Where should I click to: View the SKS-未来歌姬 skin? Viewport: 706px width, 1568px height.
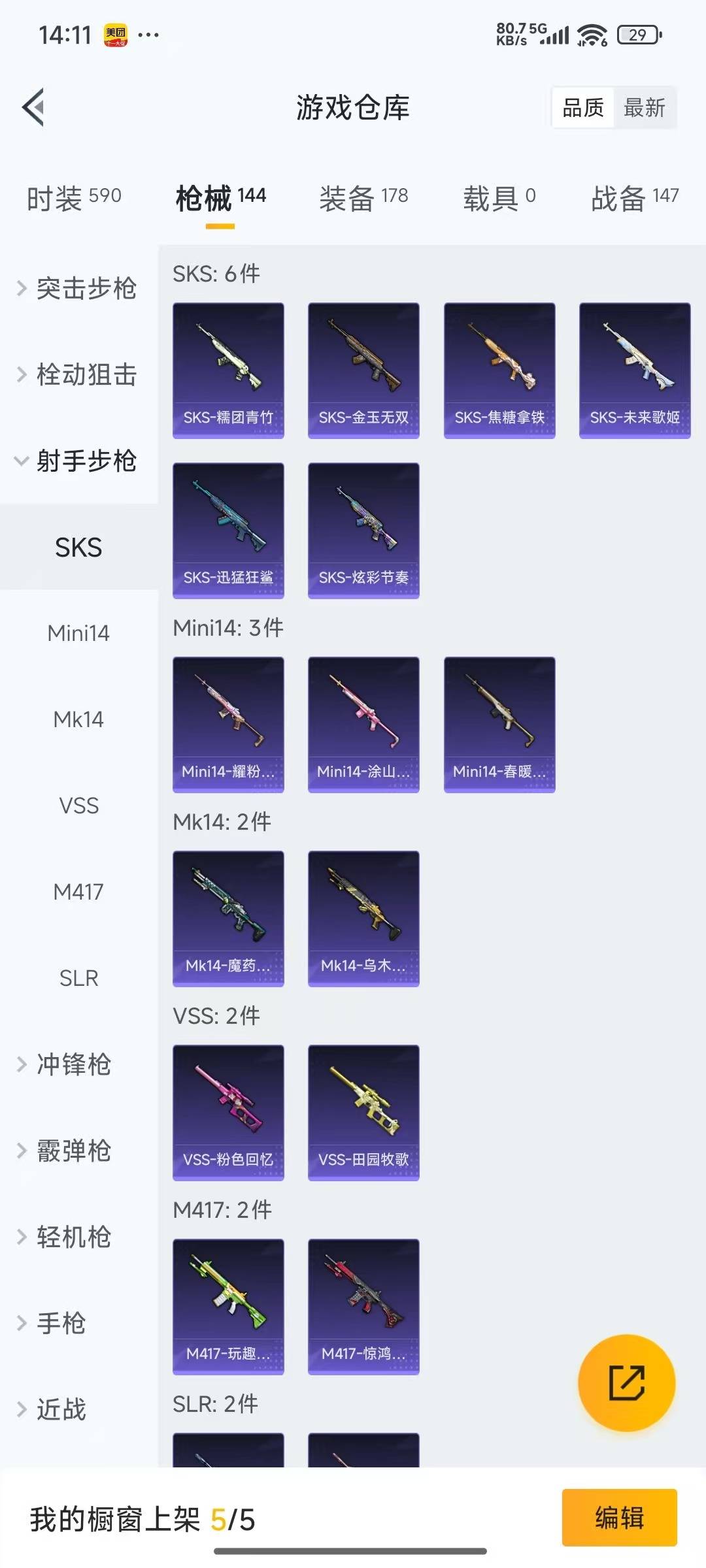pyautogui.click(x=635, y=370)
